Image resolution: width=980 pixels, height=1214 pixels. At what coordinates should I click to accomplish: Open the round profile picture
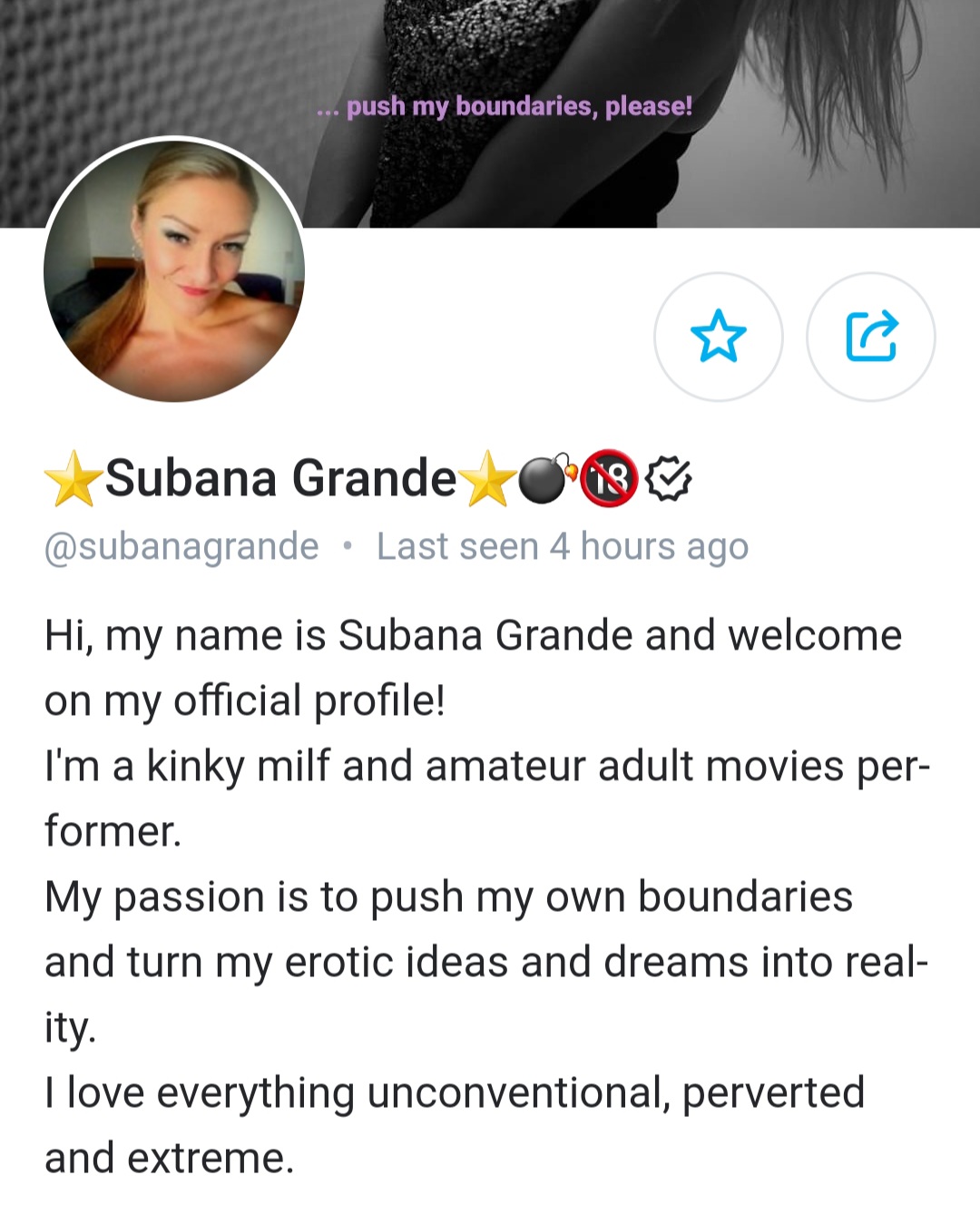click(x=174, y=270)
